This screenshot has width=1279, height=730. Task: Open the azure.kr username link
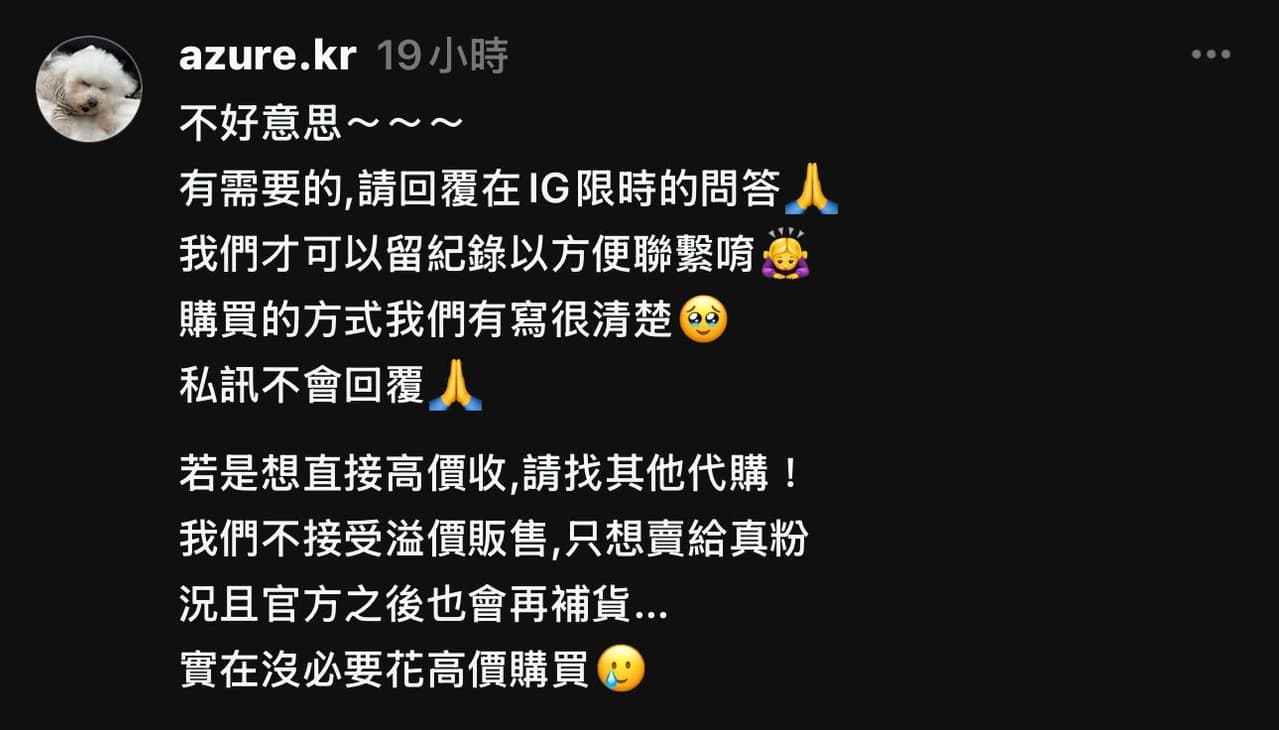point(267,55)
